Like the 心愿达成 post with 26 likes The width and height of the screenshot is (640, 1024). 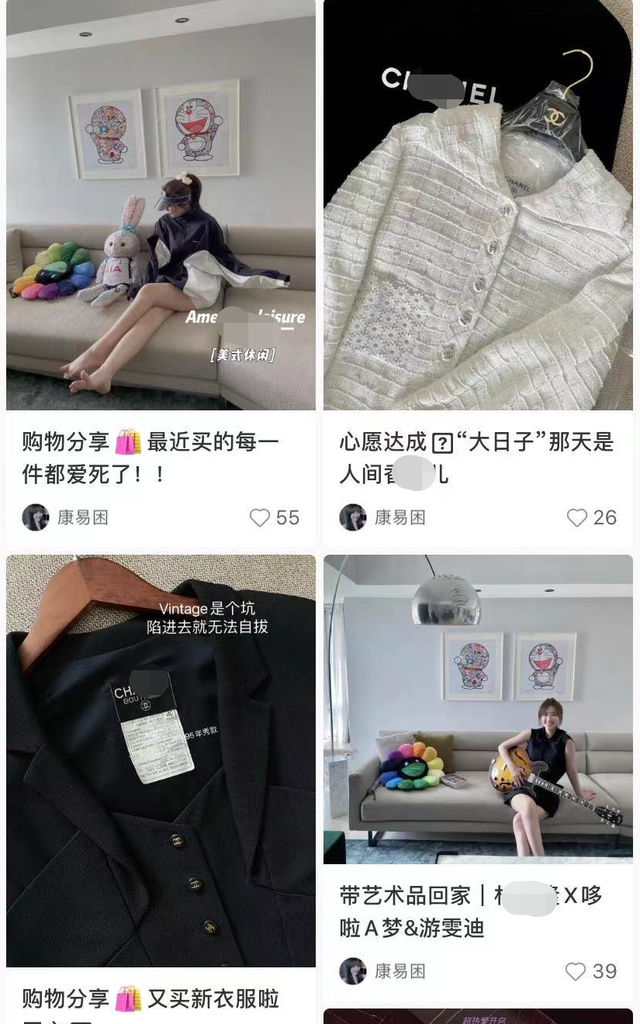(x=577, y=518)
